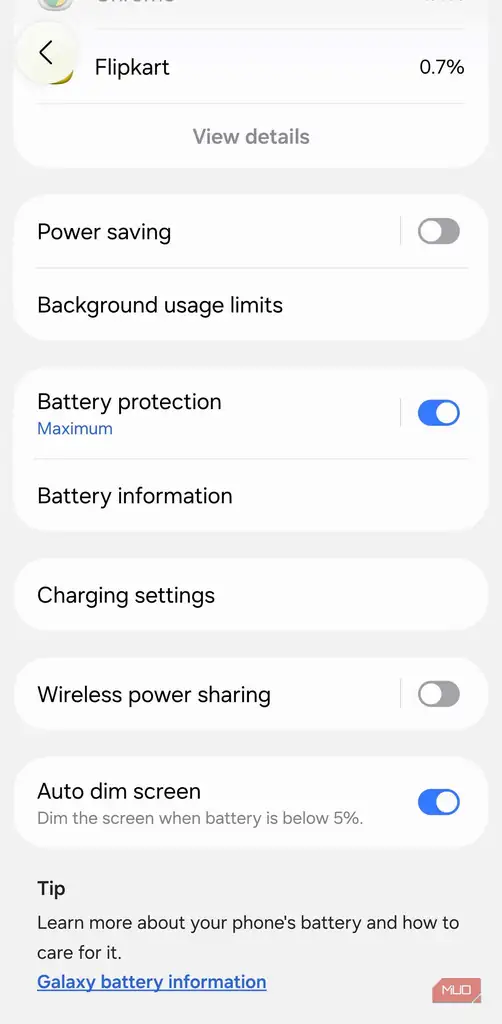This screenshot has width=502, height=1024.
Task: Open Charging settings
Action: 251,595
